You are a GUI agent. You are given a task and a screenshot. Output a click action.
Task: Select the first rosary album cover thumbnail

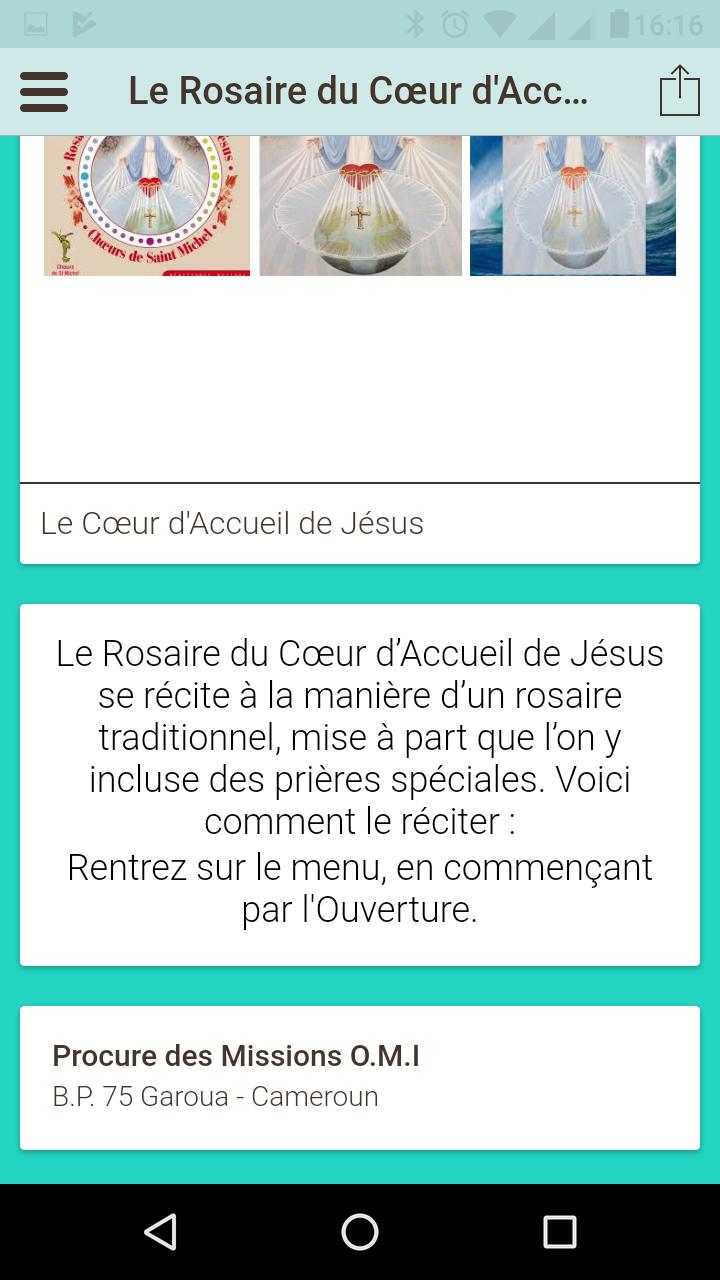(147, 205)
